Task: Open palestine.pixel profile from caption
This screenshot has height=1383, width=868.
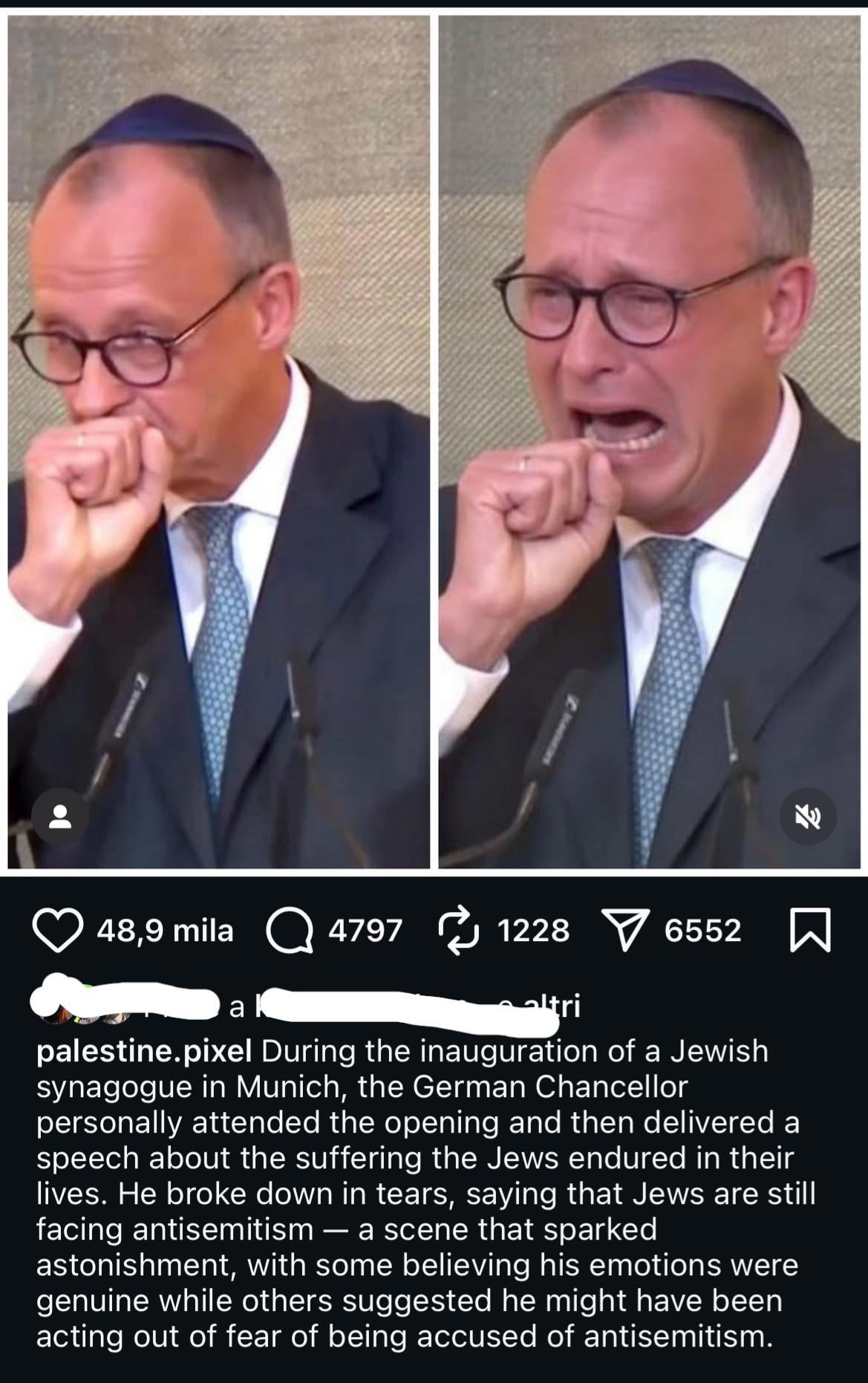Action: [x=144, y=1051]
